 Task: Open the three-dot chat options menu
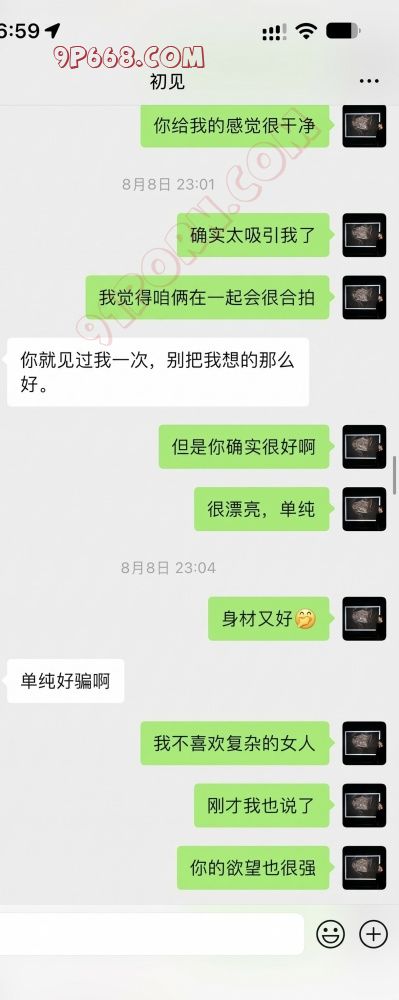tap(369, 81)
